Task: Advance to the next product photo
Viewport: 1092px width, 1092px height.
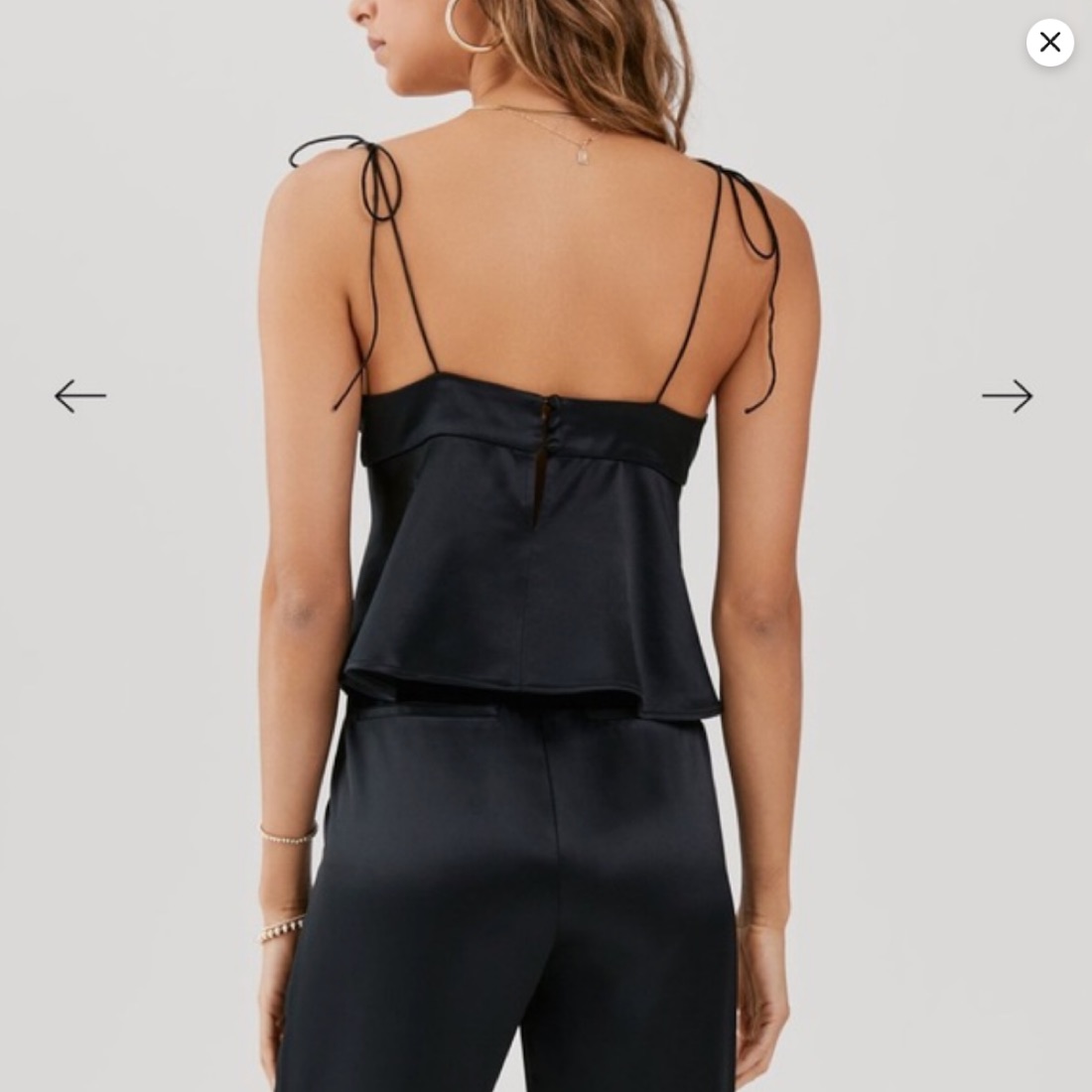Action: pyautogui.click(x=1007, y=396)
